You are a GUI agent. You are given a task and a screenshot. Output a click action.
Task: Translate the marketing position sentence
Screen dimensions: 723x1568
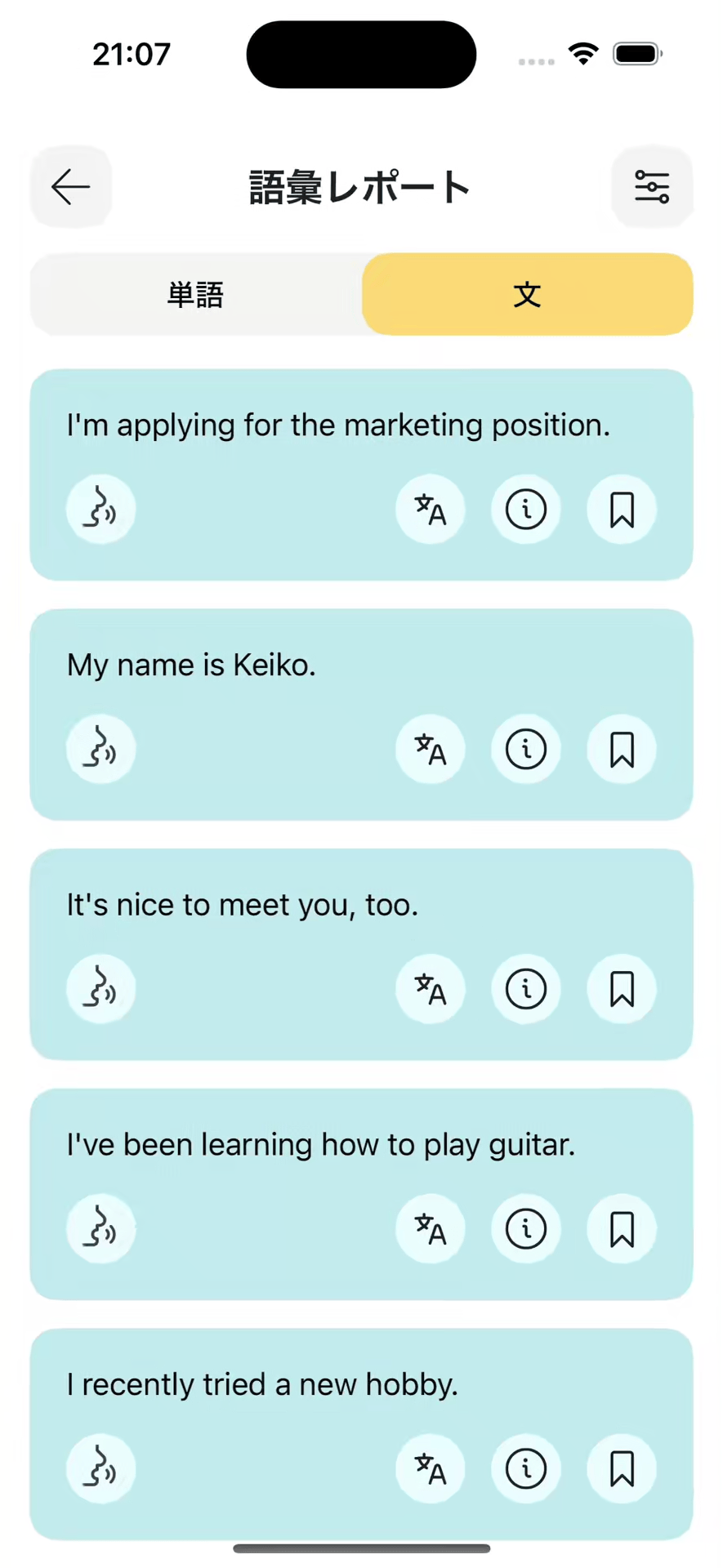click(x=431, y=510)
